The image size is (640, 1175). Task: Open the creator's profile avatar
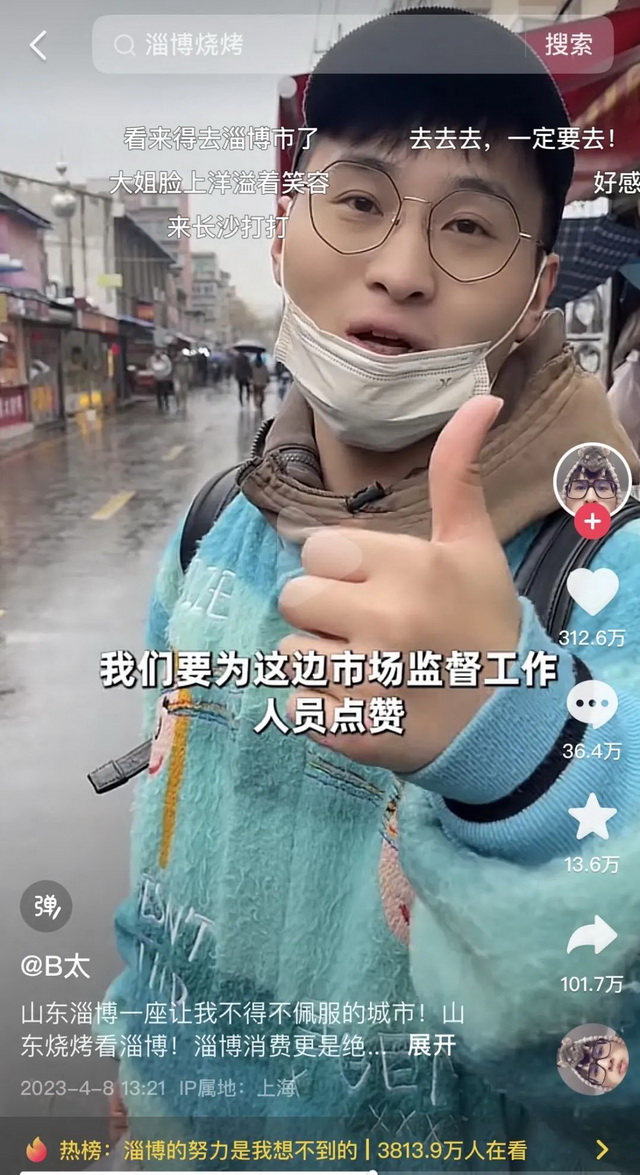592,480
